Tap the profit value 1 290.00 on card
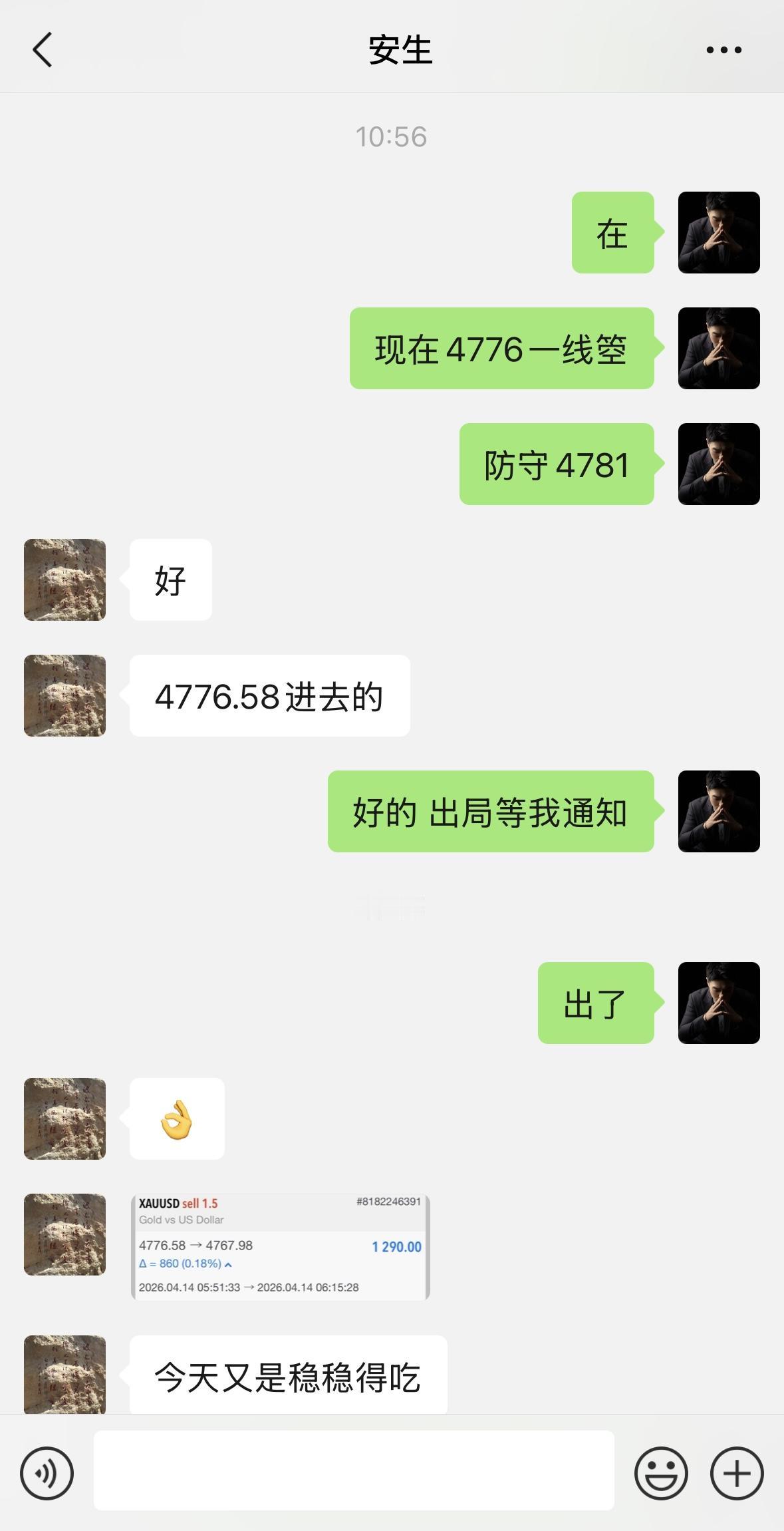 coord(396,1246)
